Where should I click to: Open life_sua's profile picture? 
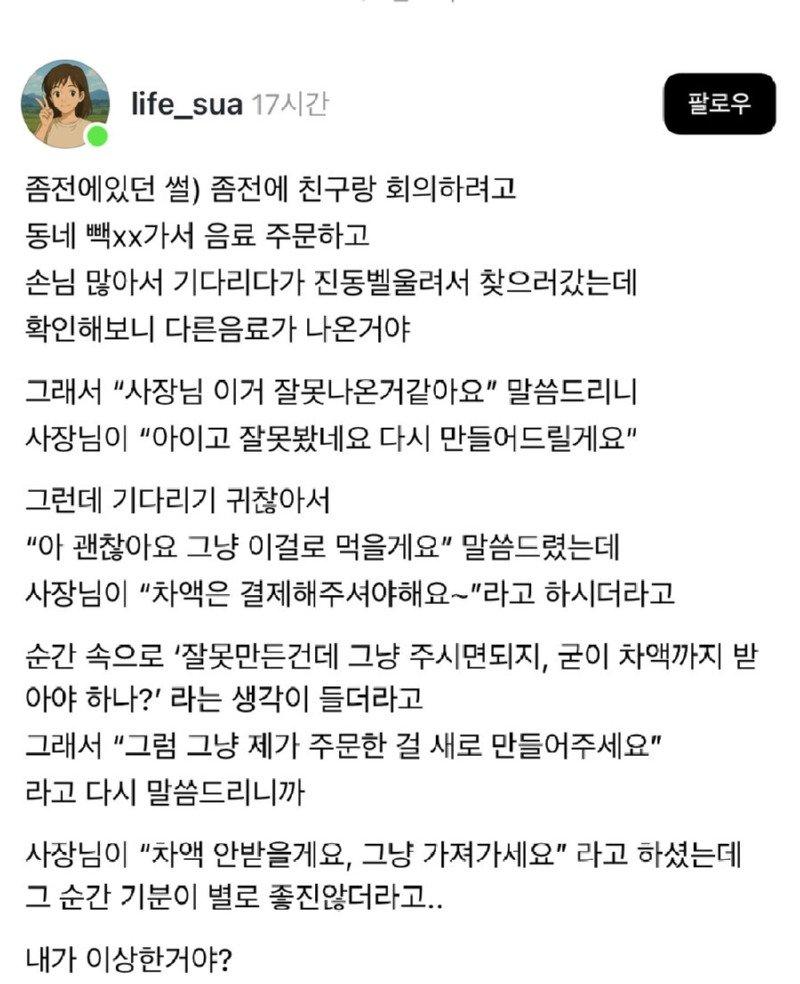point(64,103)
